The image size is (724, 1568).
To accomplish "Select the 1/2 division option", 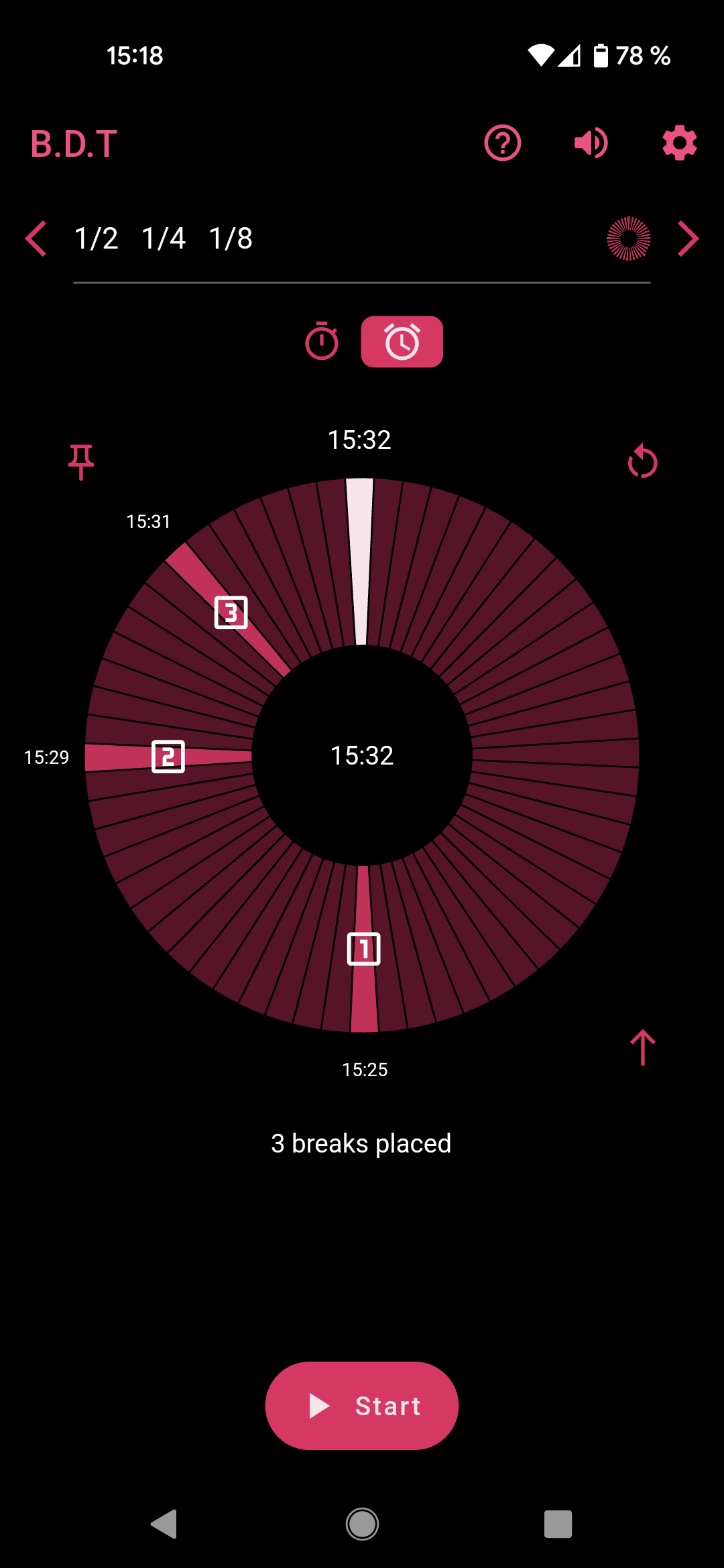I will [97, 239].
